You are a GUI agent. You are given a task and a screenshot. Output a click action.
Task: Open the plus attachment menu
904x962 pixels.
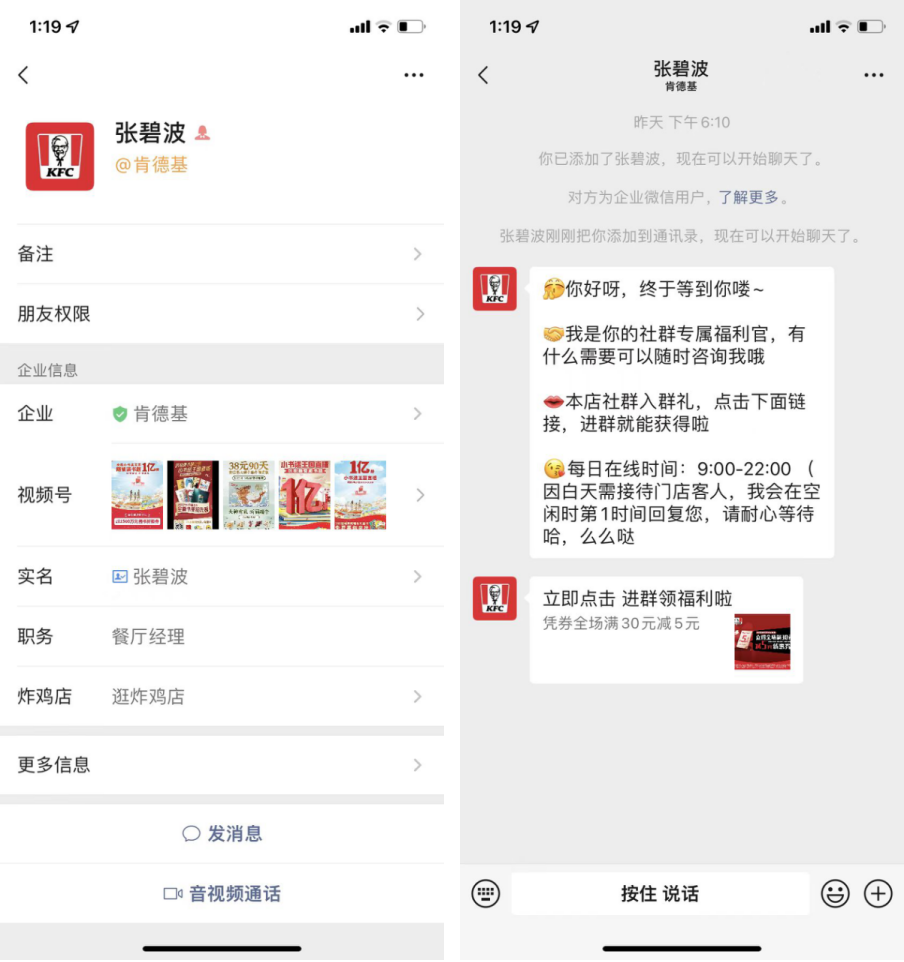coord(878,894)
